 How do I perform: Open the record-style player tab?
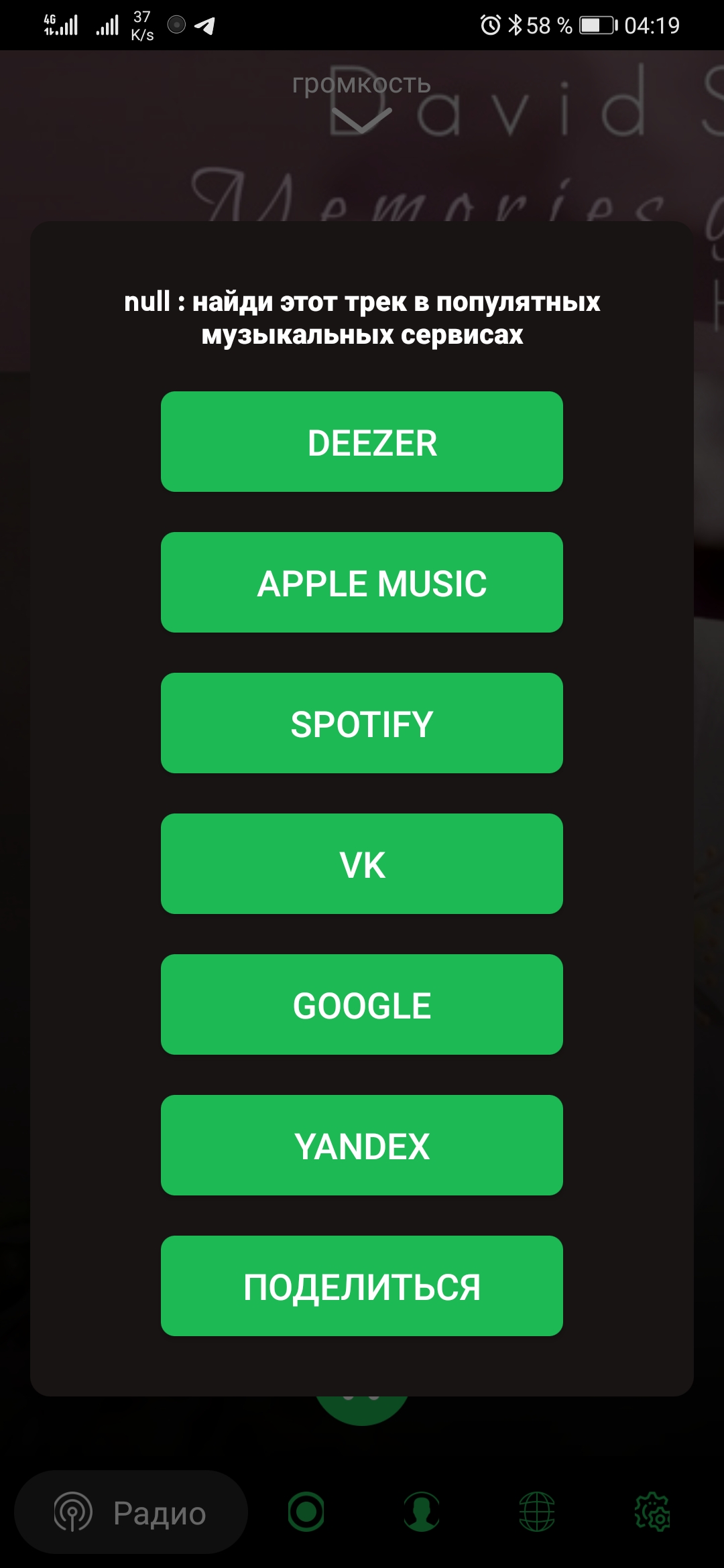tap(306, 1512)
